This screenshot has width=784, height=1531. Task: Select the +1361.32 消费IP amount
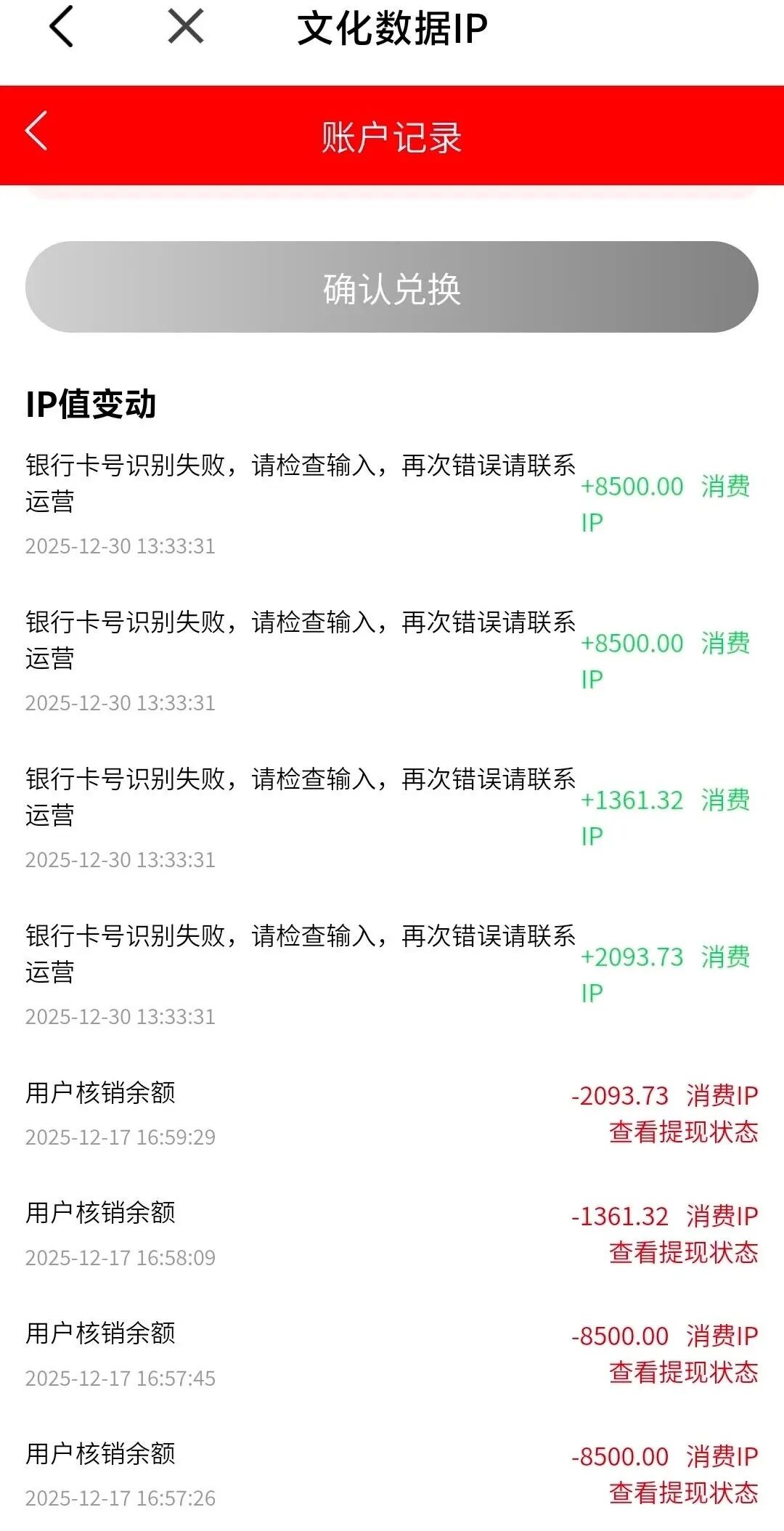(632, 802)
